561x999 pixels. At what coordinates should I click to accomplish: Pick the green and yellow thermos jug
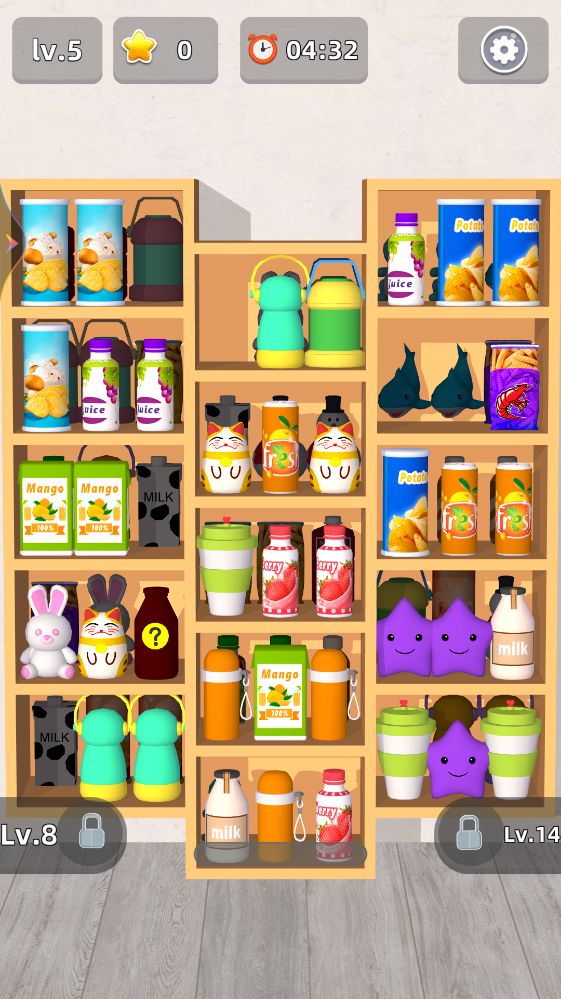tap(334, 313)
